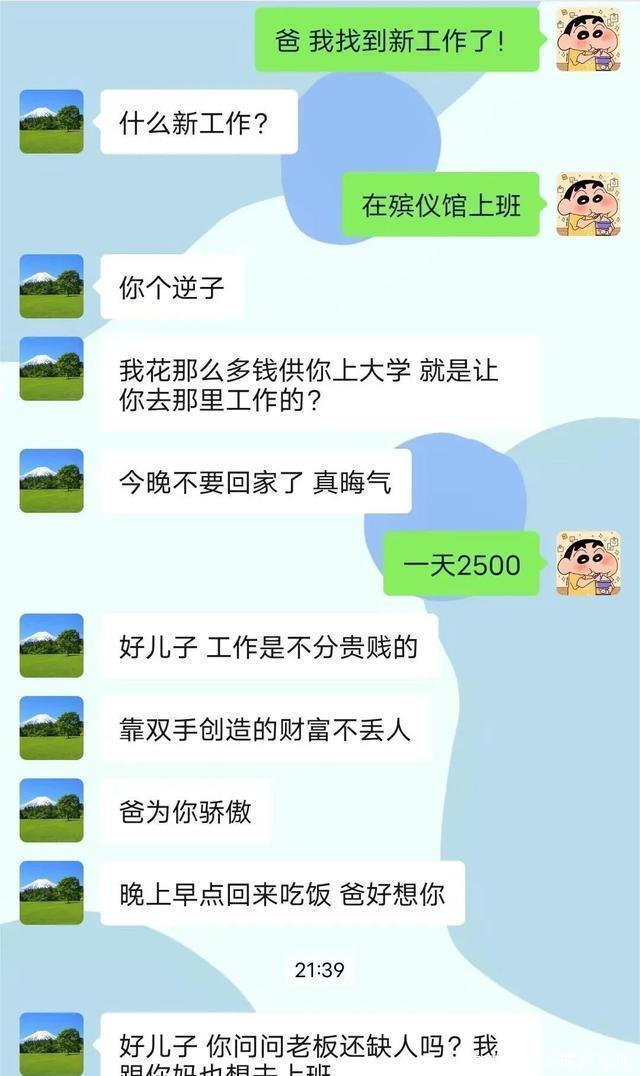640x1076 pixels.
Task: Tap dad's avatar next to 什么新工作
Action: (x=51, y=122)
